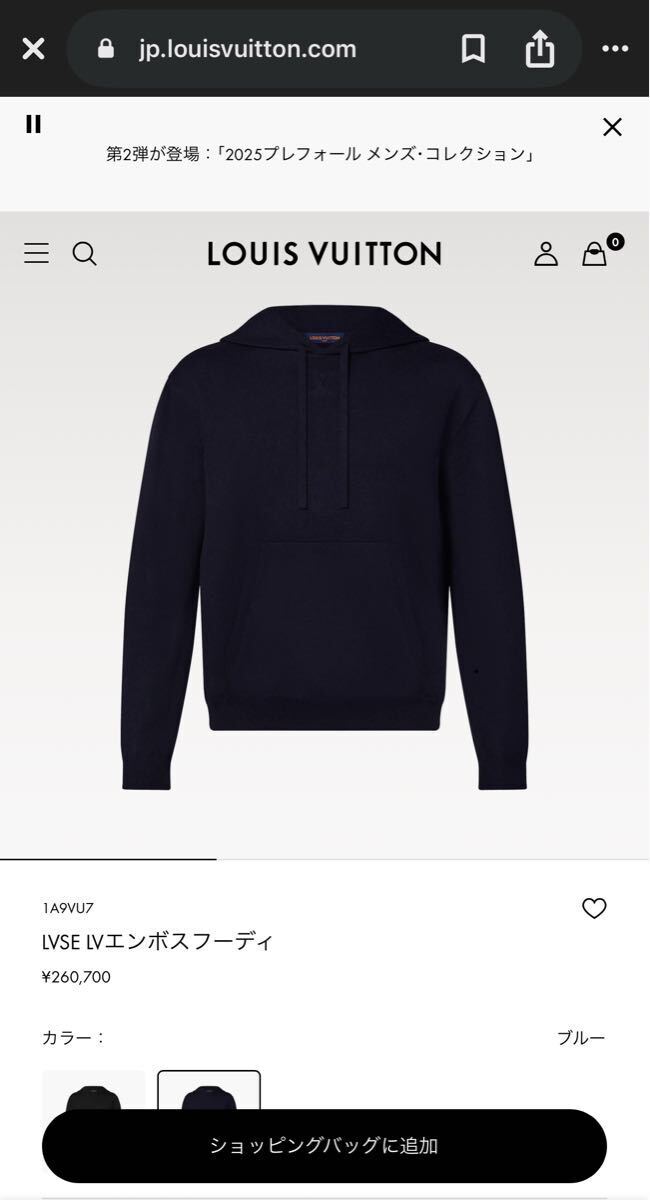Add the hoodie to the wishlist
The height and width of the screenshot is (1200, 650).
point(594,908)
